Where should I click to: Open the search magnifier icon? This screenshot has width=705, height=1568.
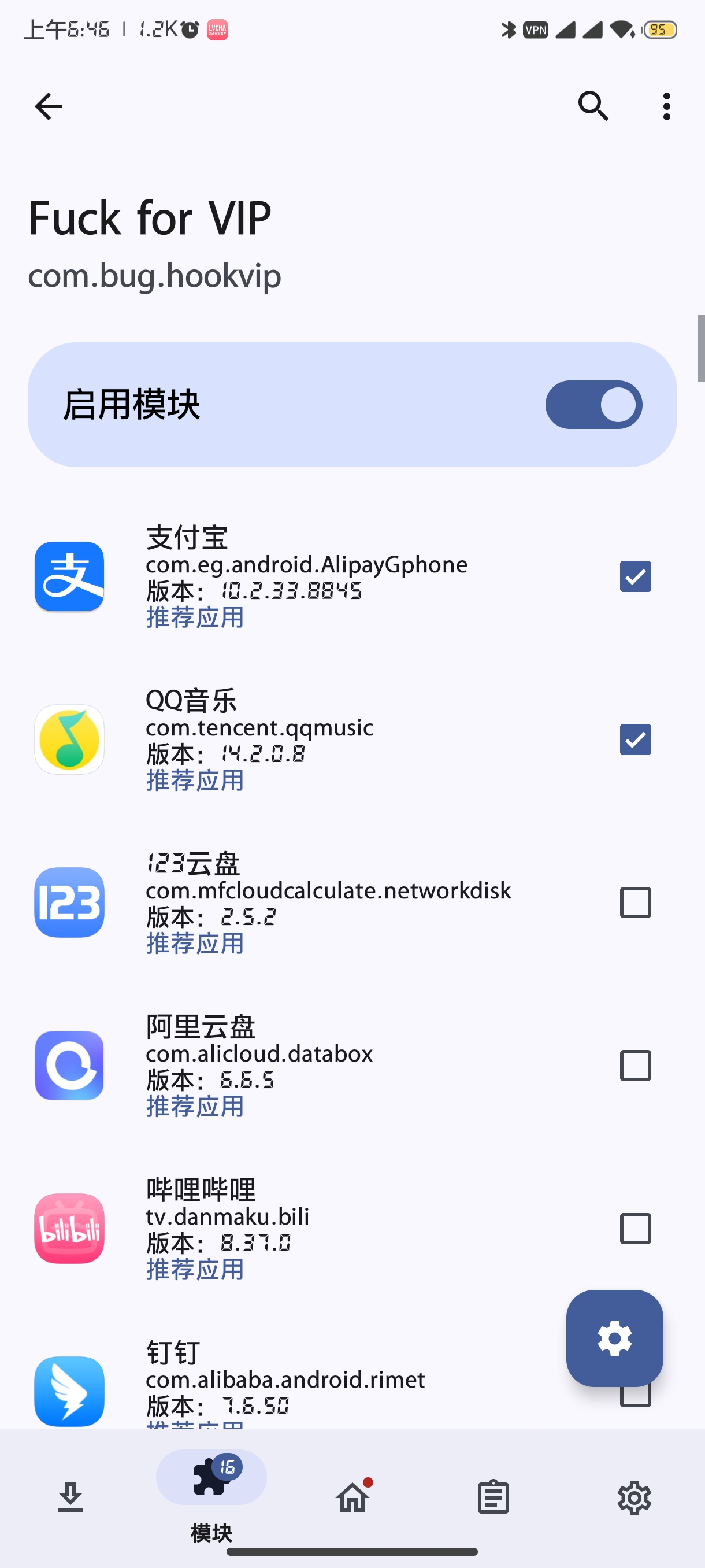593,106
